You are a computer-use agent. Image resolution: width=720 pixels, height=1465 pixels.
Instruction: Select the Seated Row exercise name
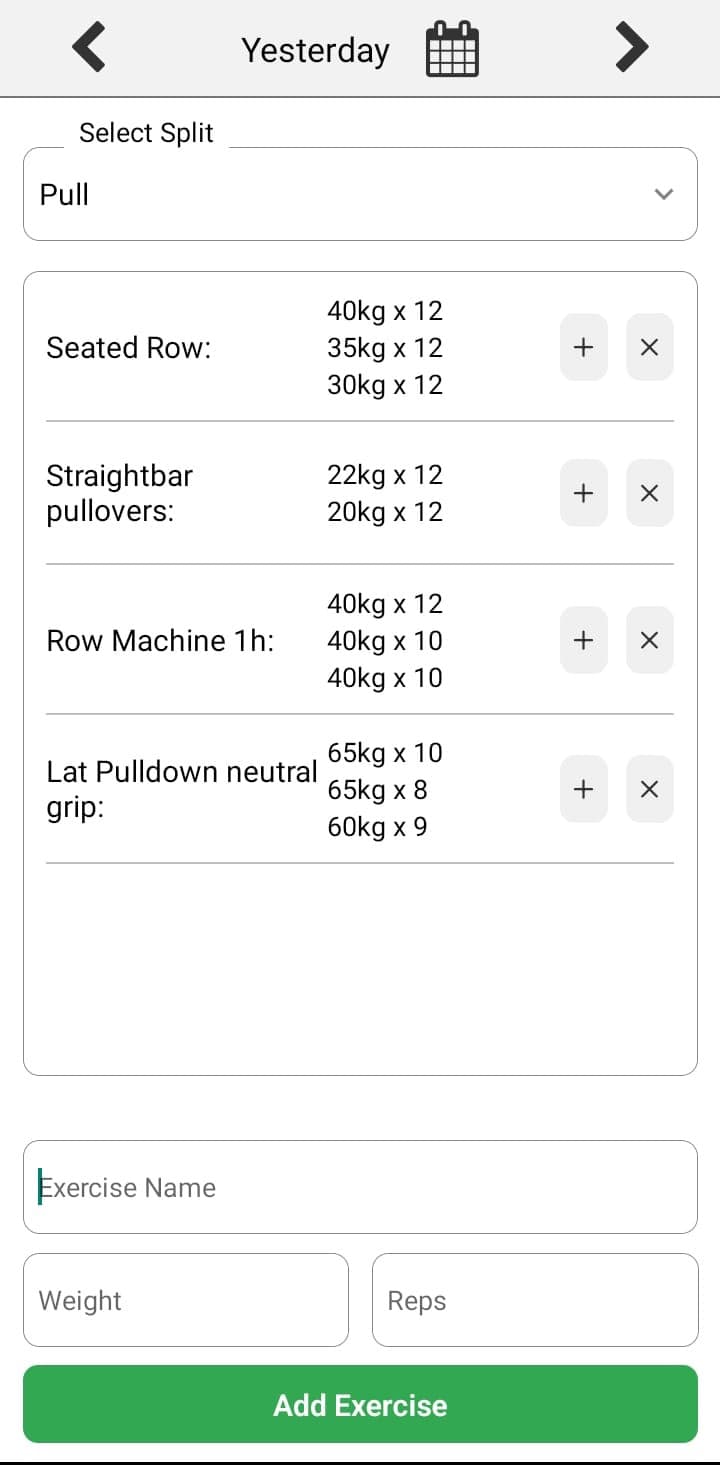129,347
